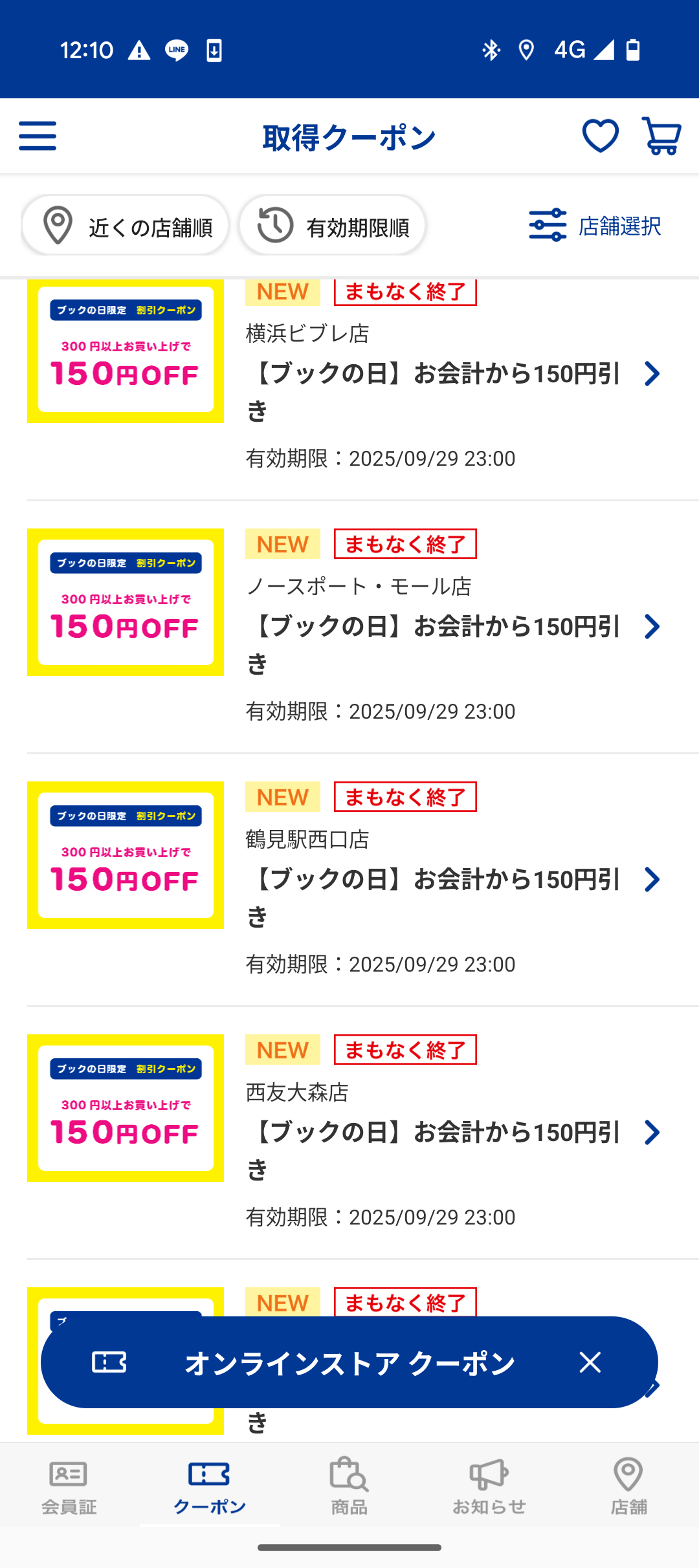The image size is (699, 1568).
Task: Sort coupons by 有効期限順
Action: click(x=333, y=226)
